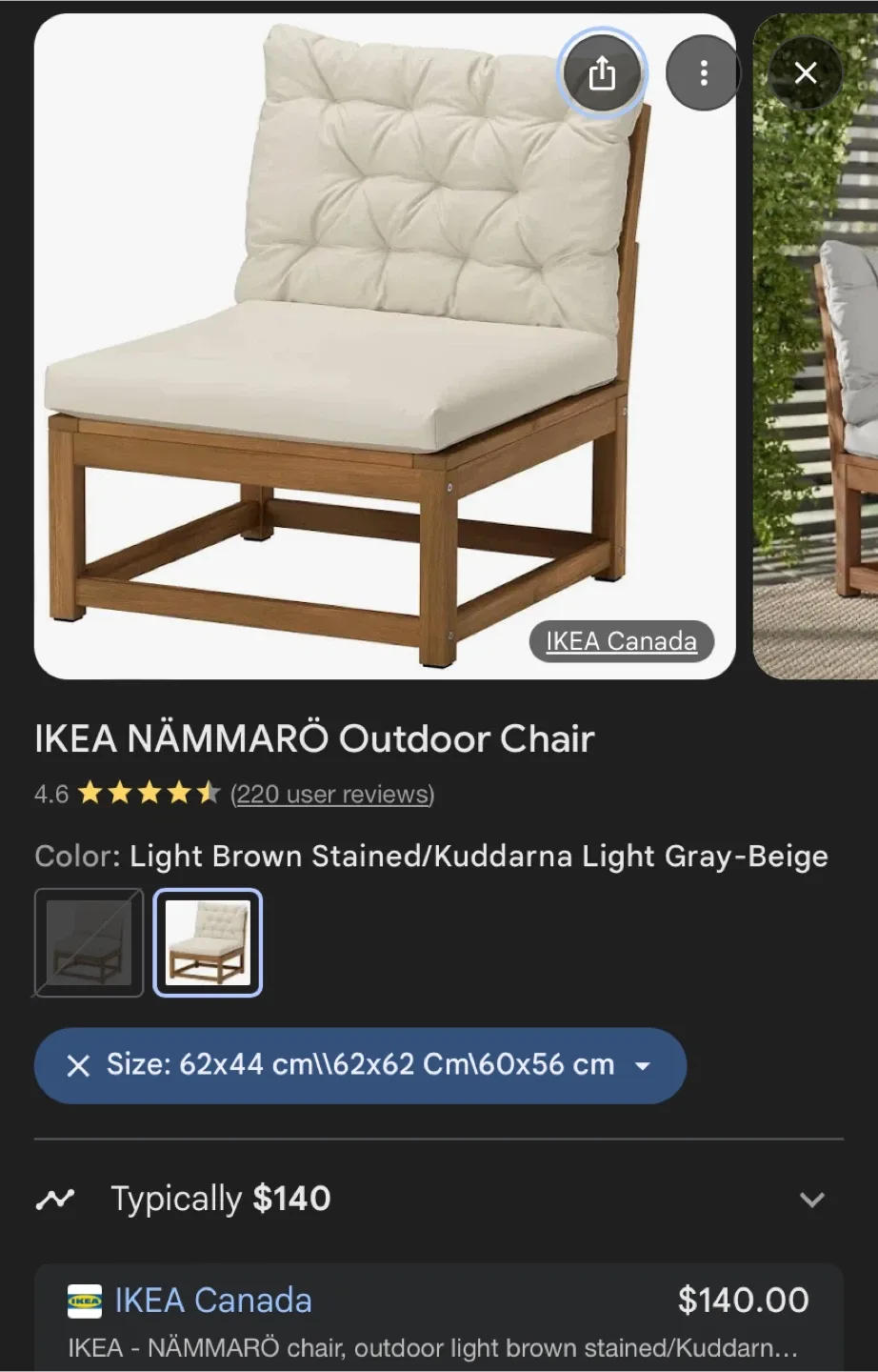Open the three-dot overflow menu
878x1372 pixels.
703,72
